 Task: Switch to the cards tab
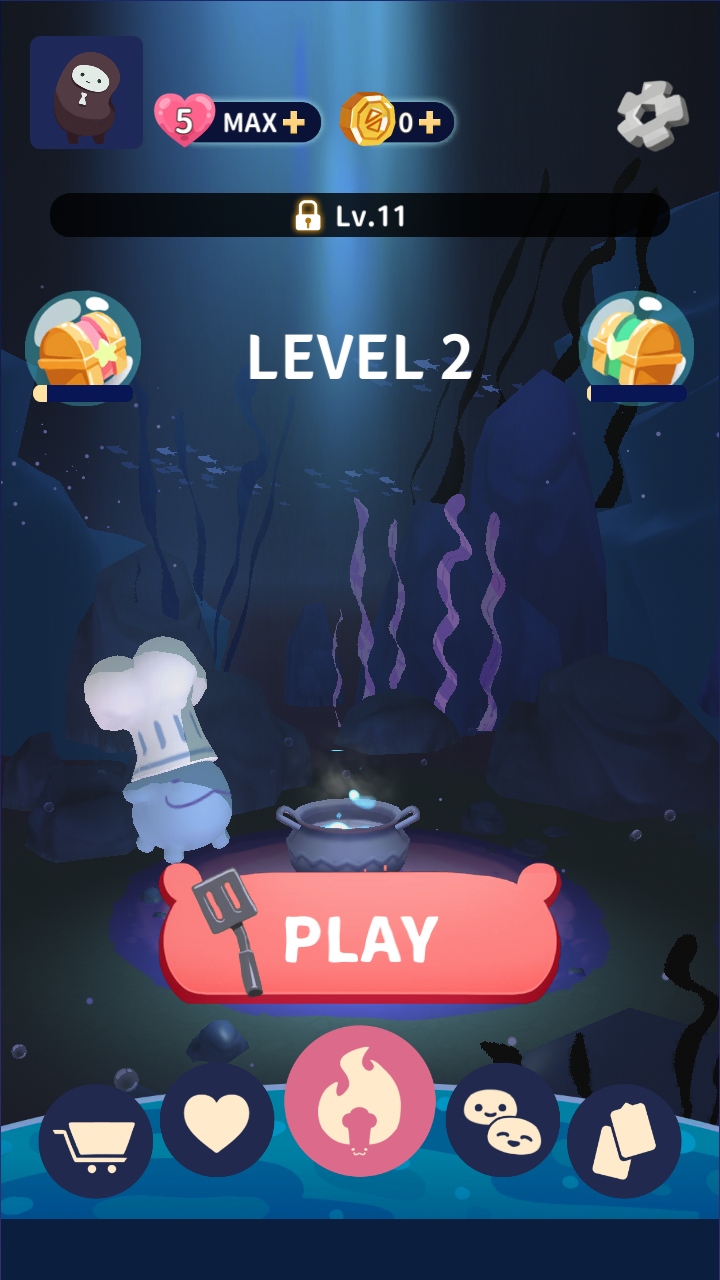point(624,1141)
